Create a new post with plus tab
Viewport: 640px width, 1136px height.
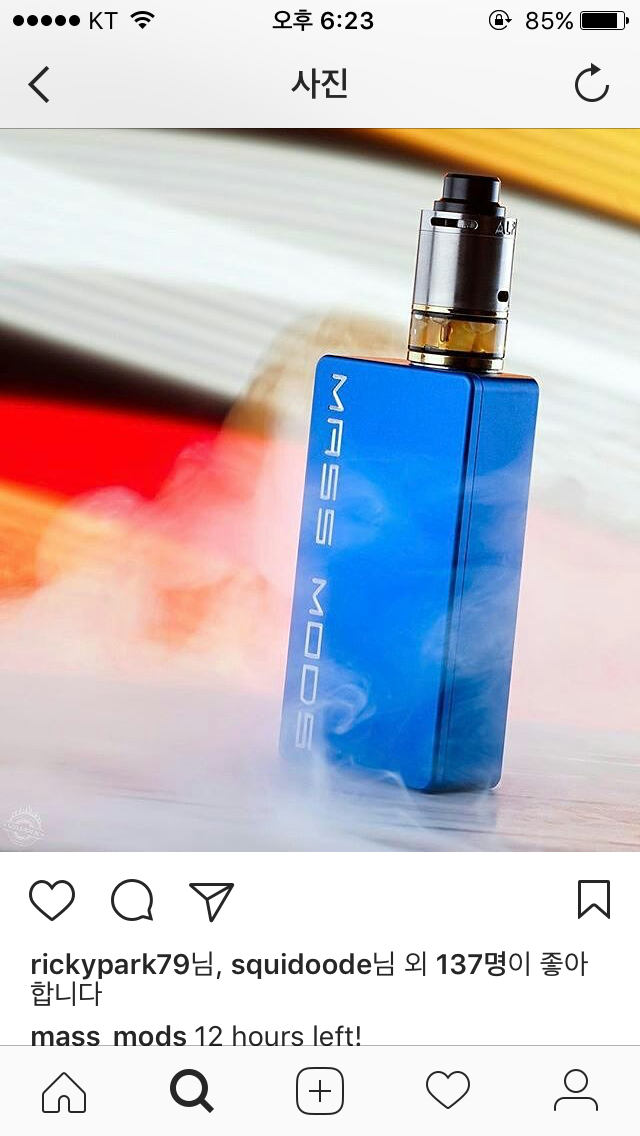[320, 1090]
